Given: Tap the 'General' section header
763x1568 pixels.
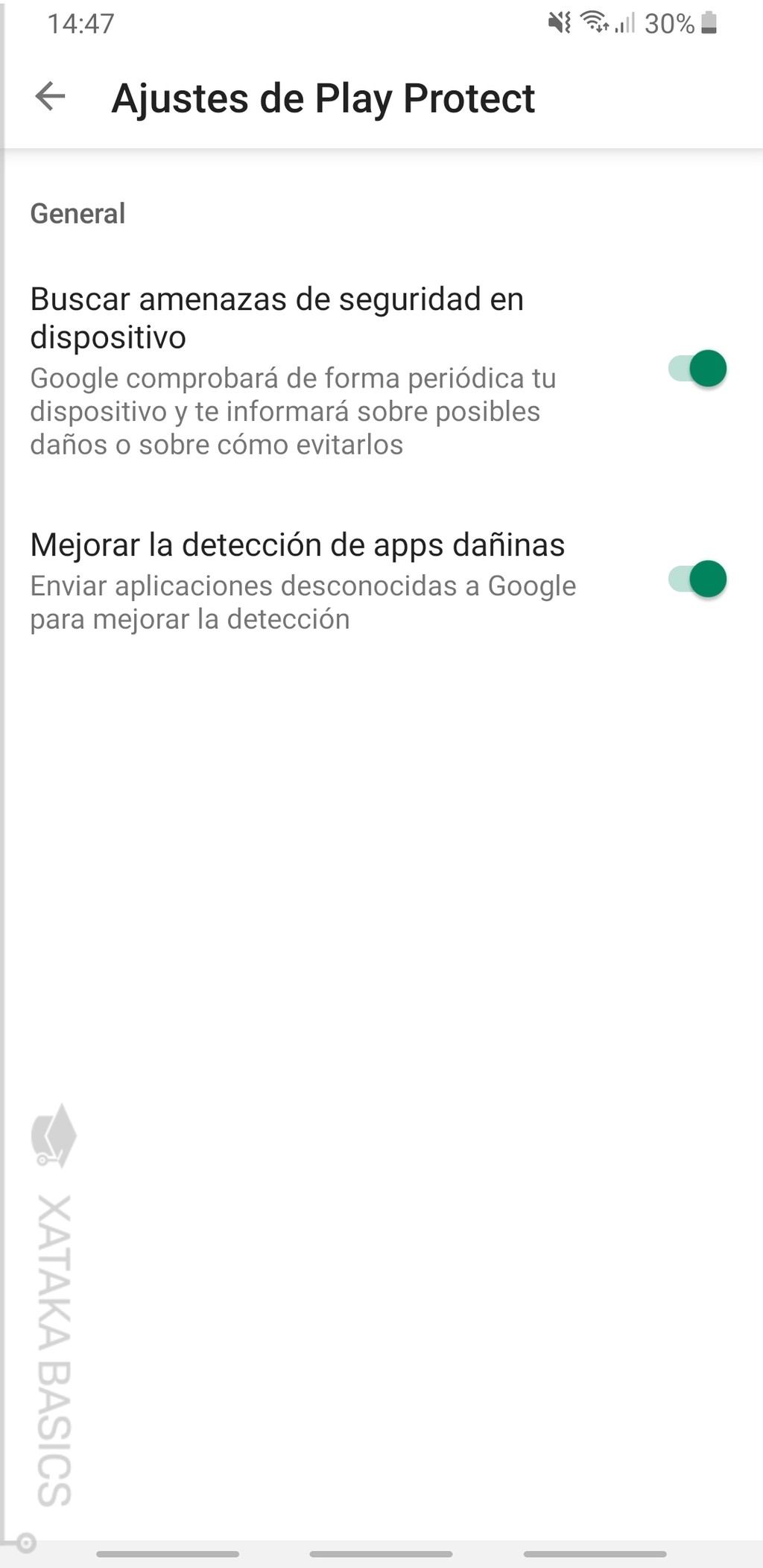Looking at the screenshot, I should pos(77,213).
